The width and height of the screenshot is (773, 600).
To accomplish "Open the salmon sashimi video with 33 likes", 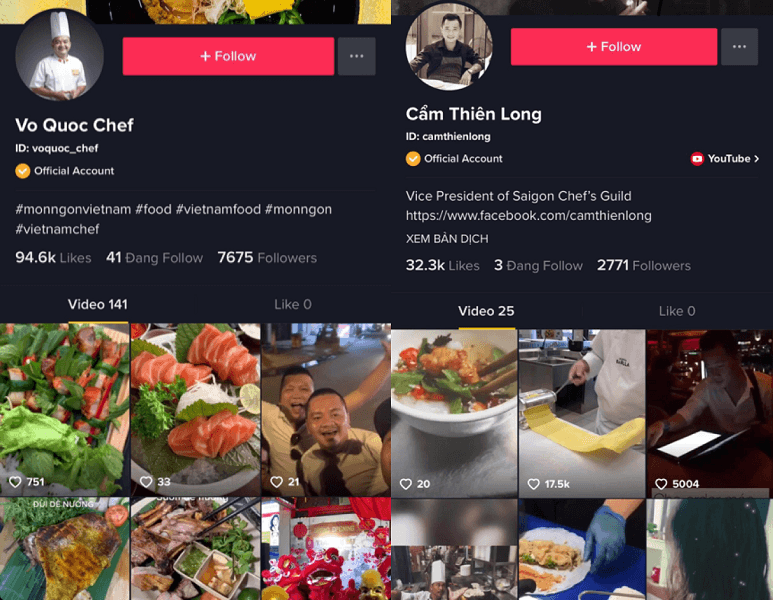I will pos(195,410).
